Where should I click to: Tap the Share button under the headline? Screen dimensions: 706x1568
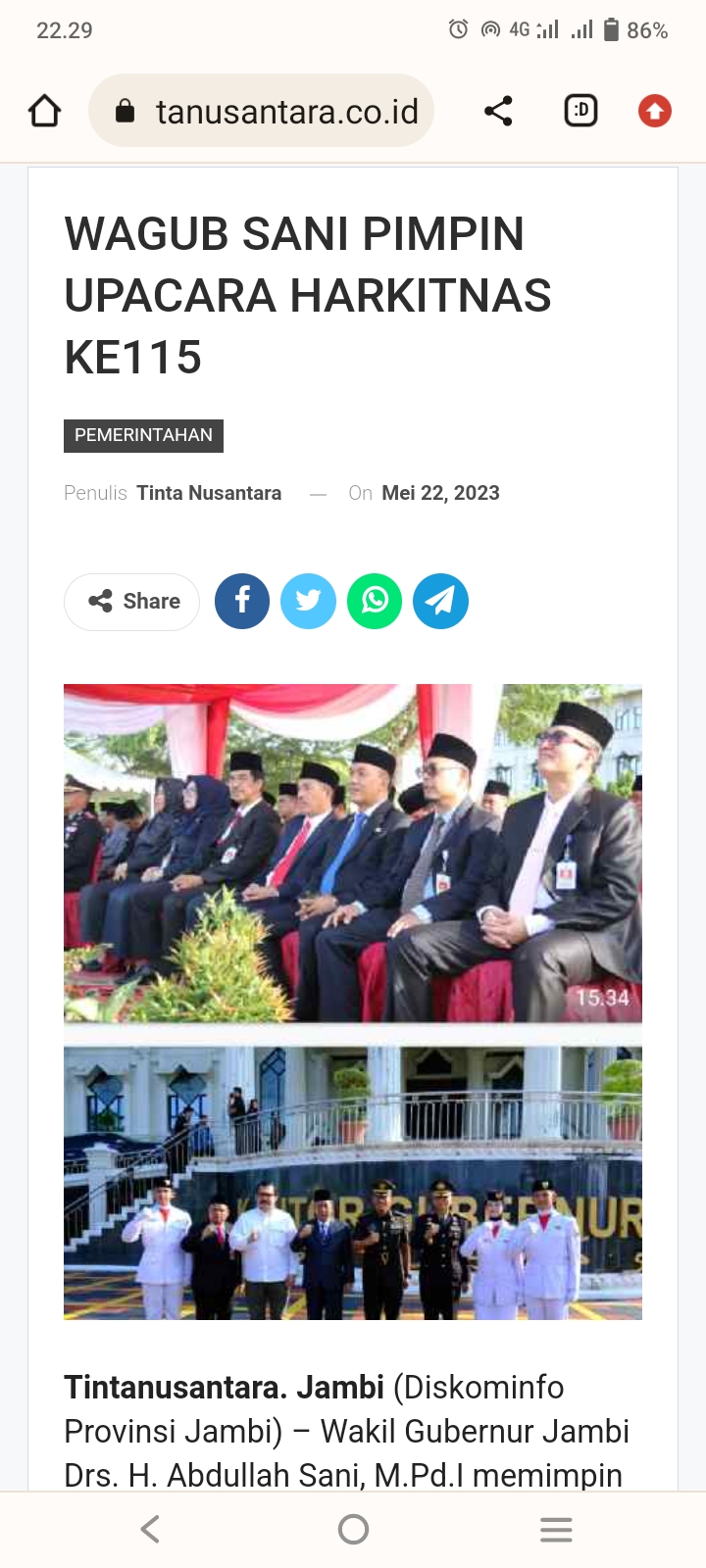132,602
